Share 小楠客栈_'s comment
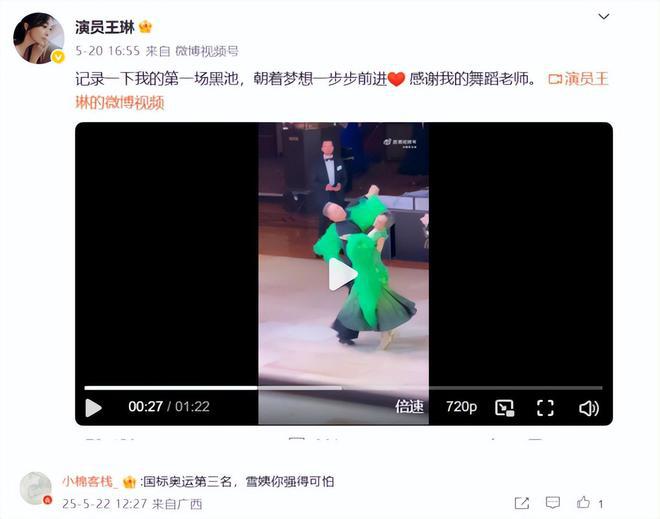 [x=522, y=502]
